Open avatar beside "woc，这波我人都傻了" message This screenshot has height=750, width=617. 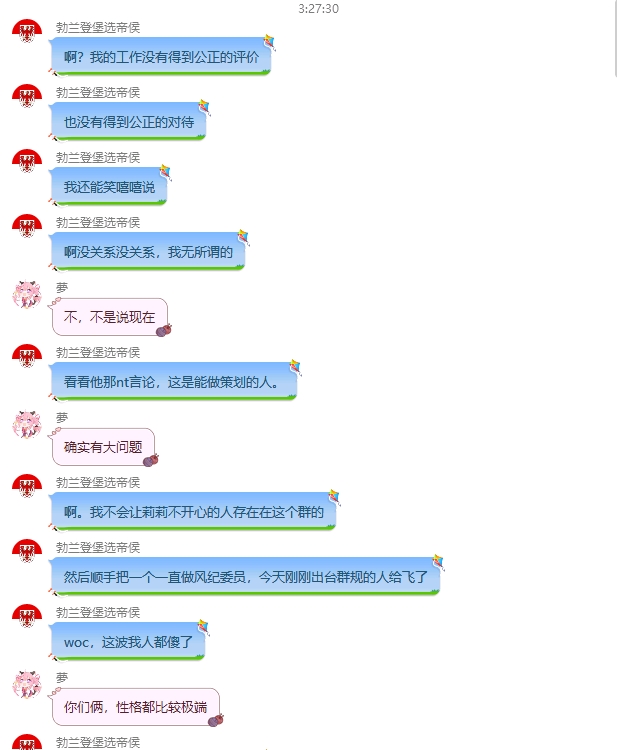[27, 616]
